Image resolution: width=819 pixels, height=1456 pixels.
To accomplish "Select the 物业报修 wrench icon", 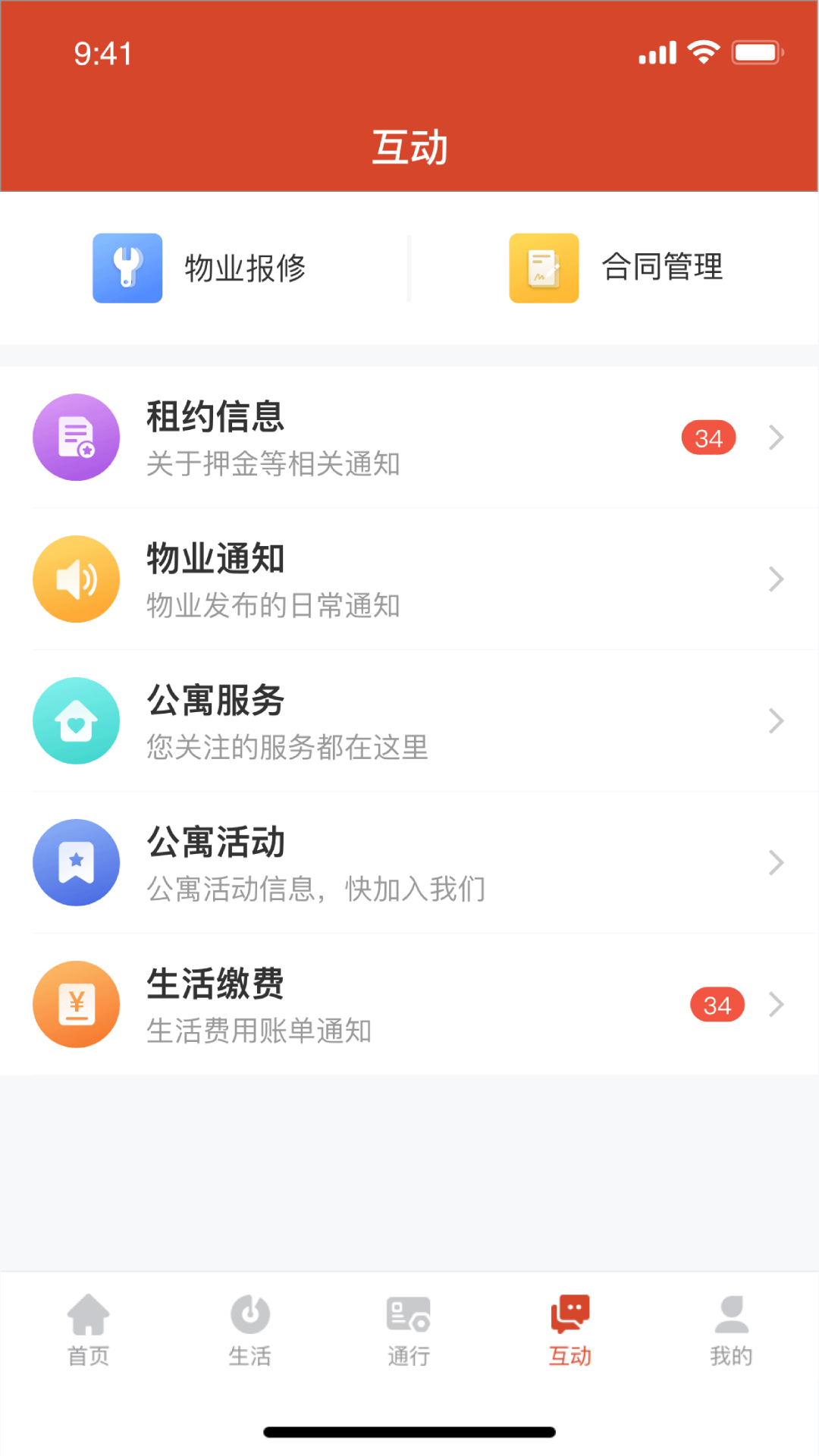I will click(127, 268).
